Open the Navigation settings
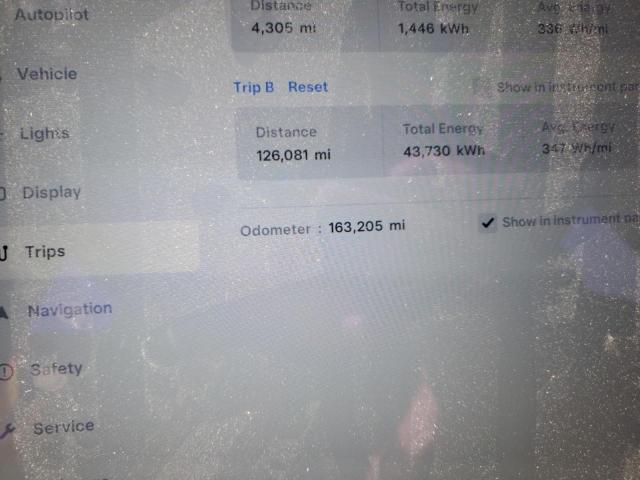Screen dimensions: 640x480 click(x=69, y=310)
